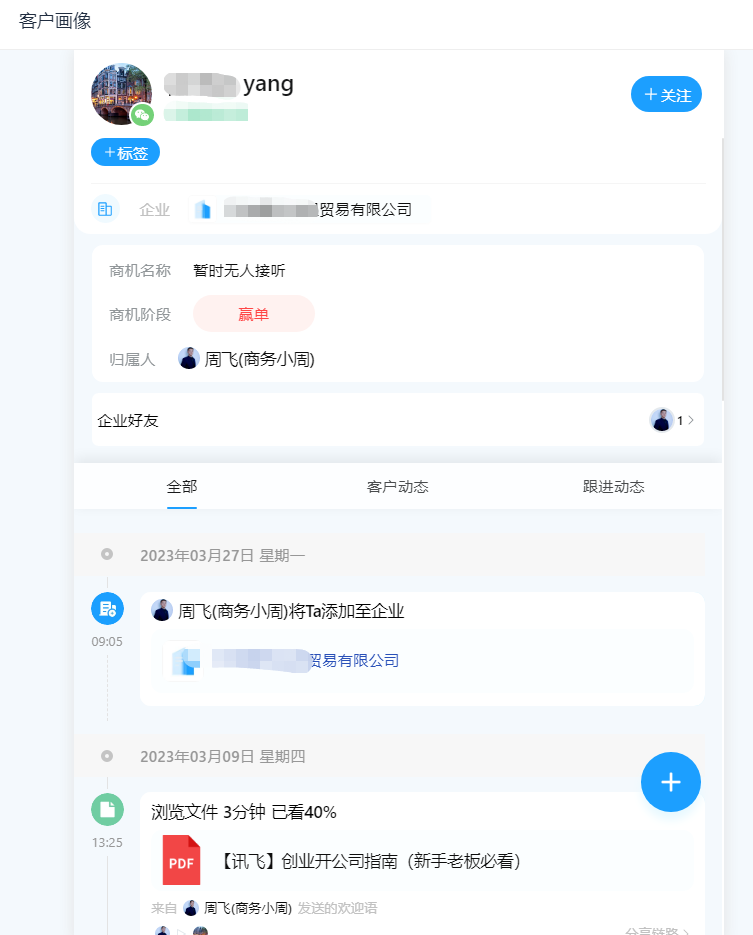
Task: Select the 全部 tab
Action: 182,486
